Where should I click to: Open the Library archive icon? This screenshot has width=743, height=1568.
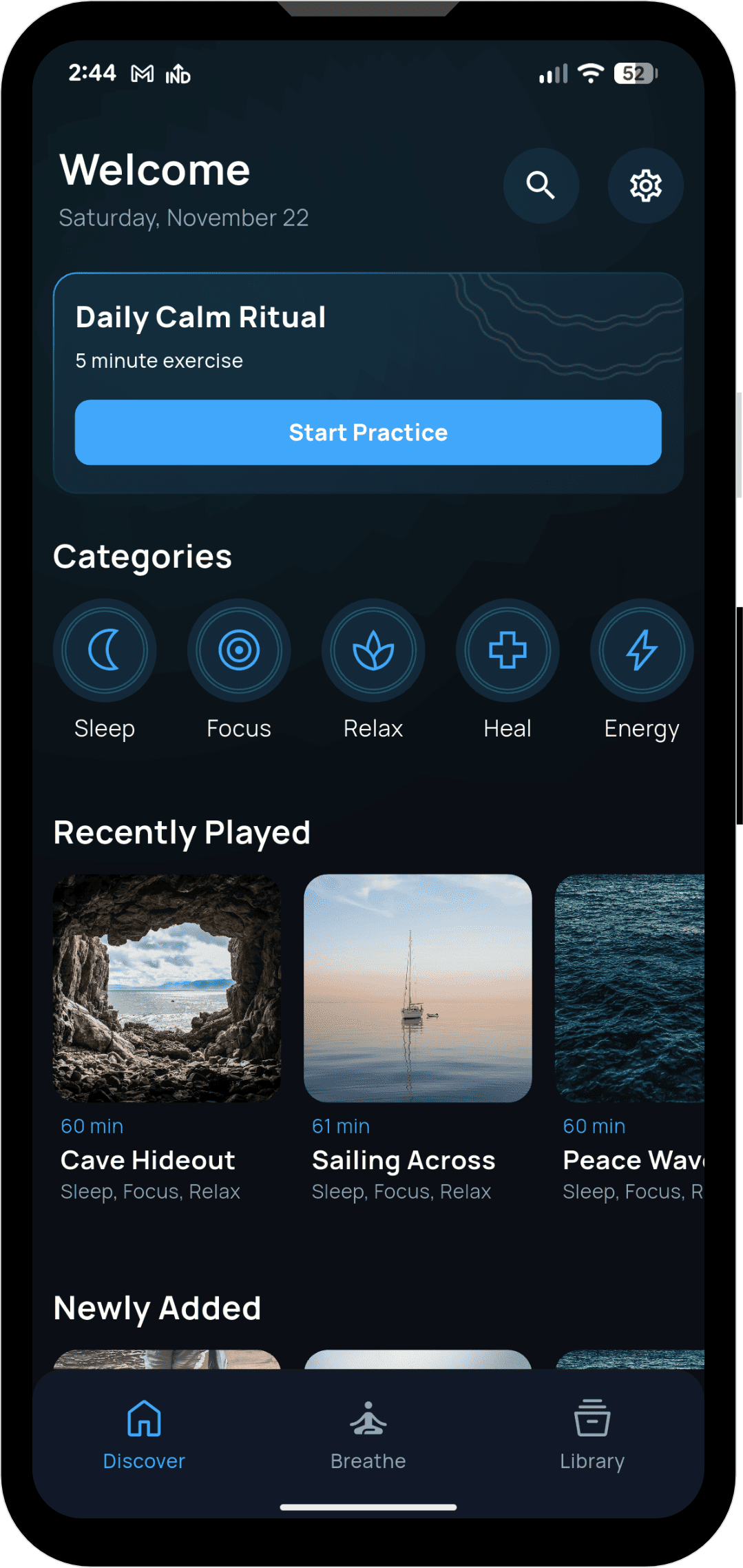[x=591, y=1419]
